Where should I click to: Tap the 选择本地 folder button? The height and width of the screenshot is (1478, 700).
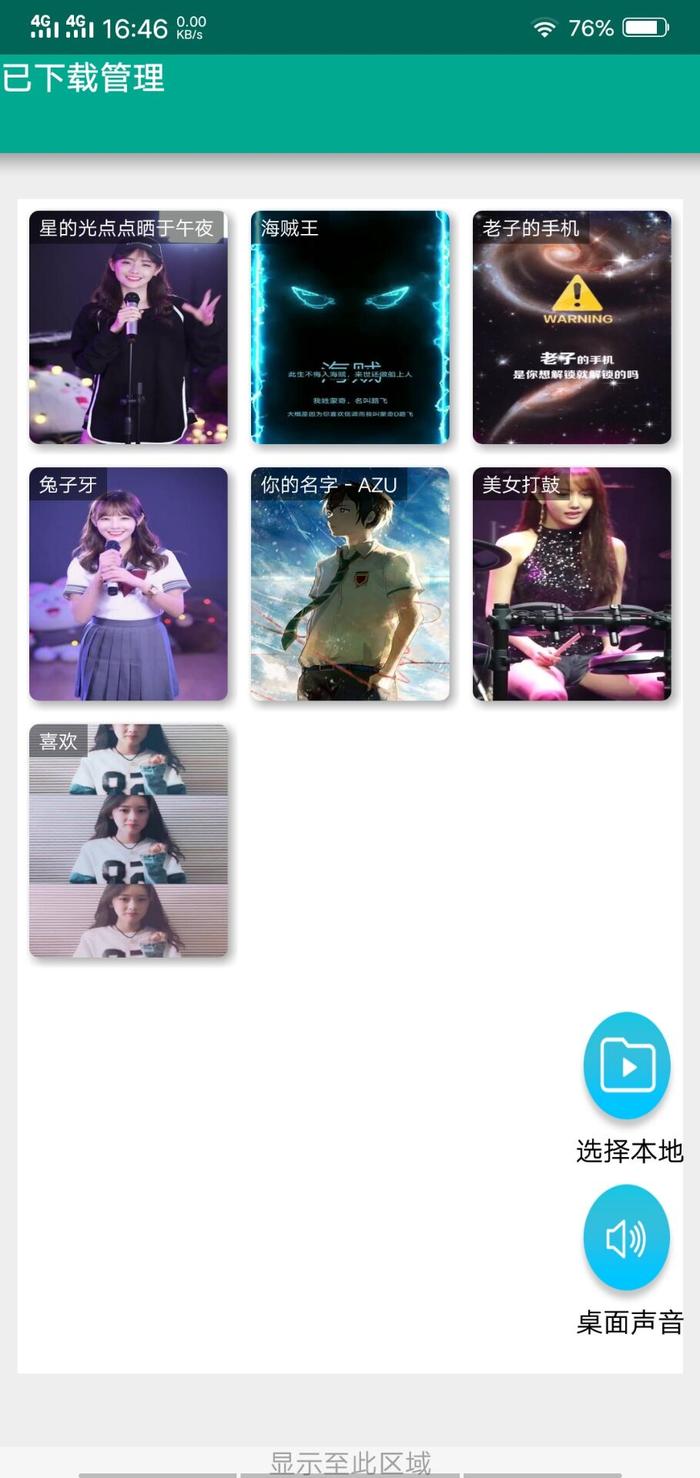coord(627,1065)
